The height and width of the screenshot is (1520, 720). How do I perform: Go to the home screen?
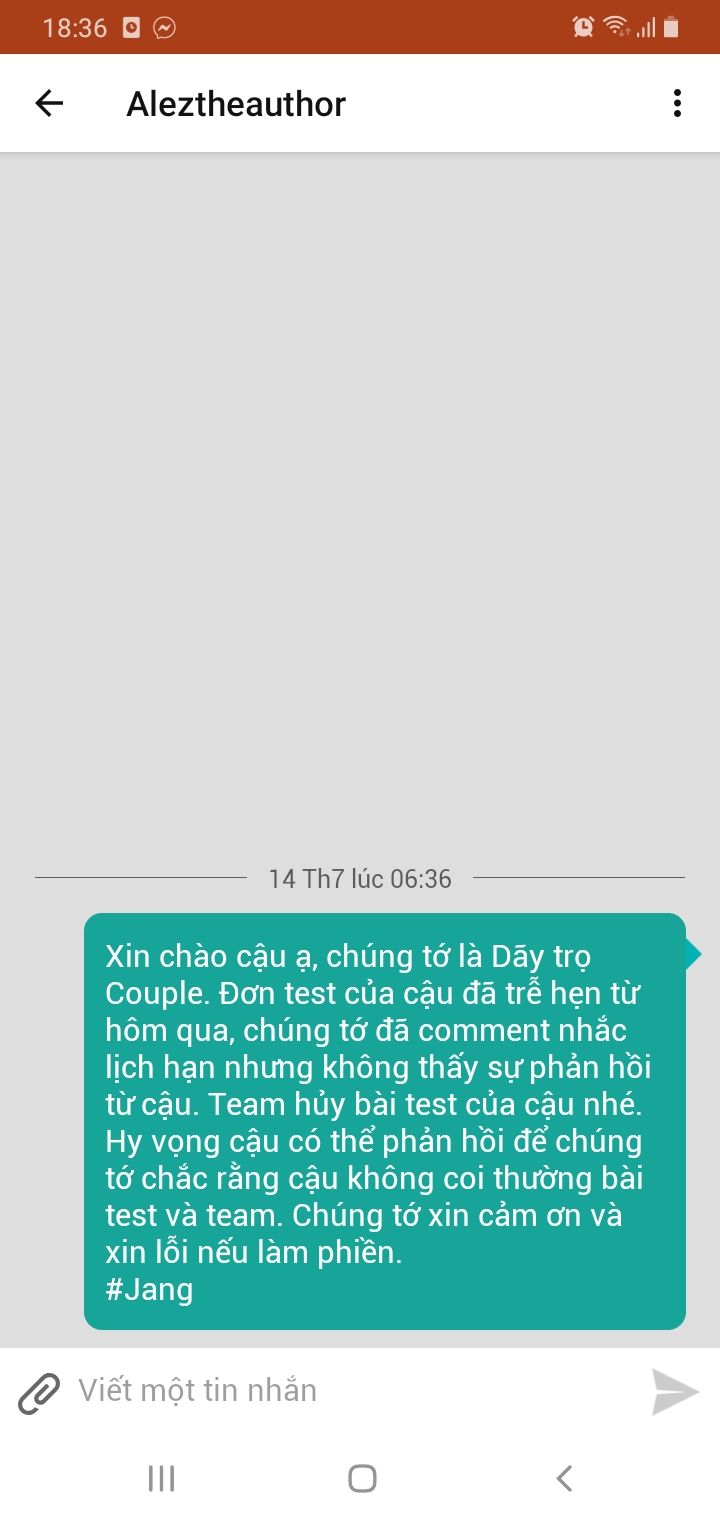[362, 1478]
